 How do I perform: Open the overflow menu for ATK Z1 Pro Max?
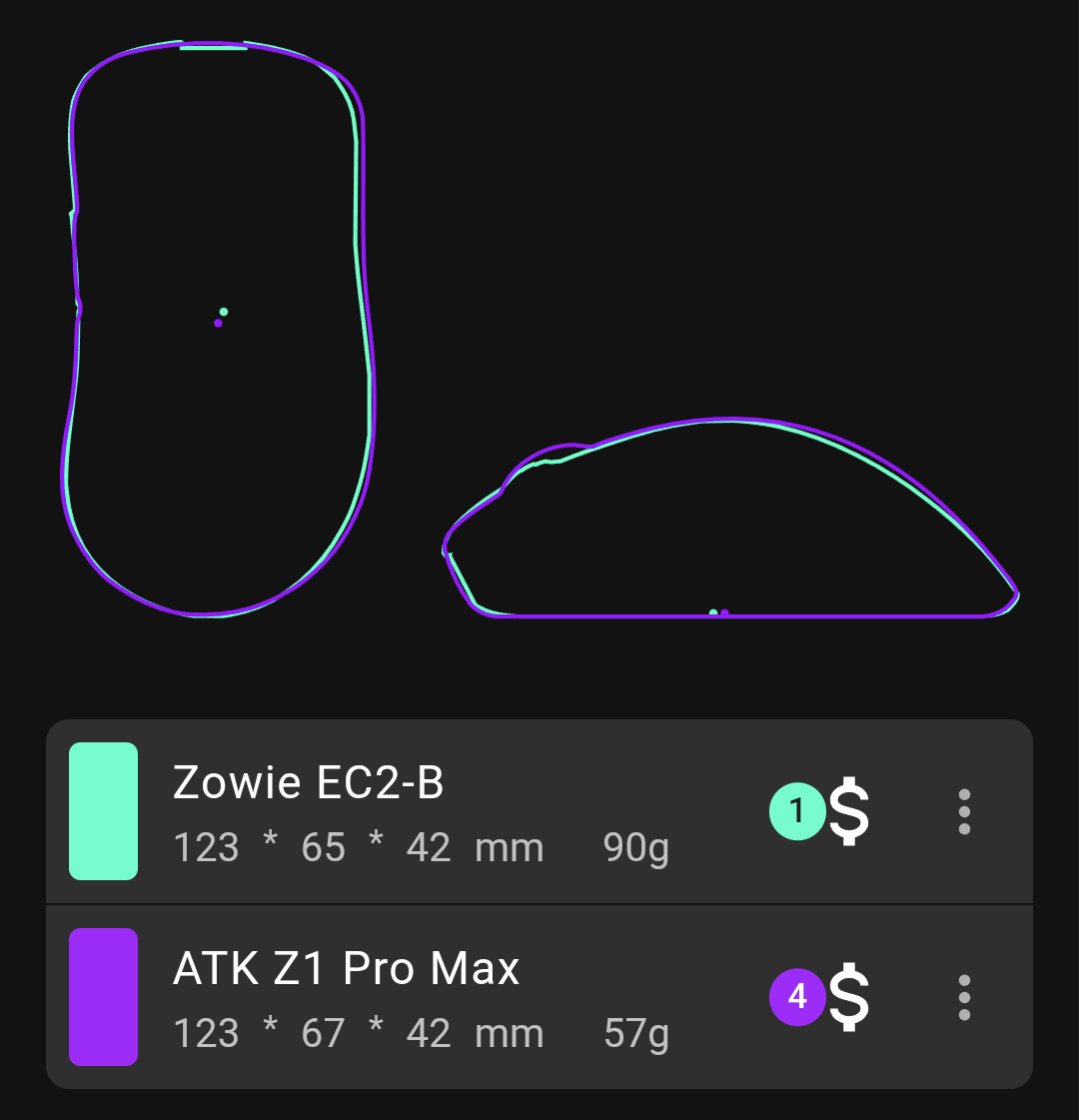pos(964,997)
